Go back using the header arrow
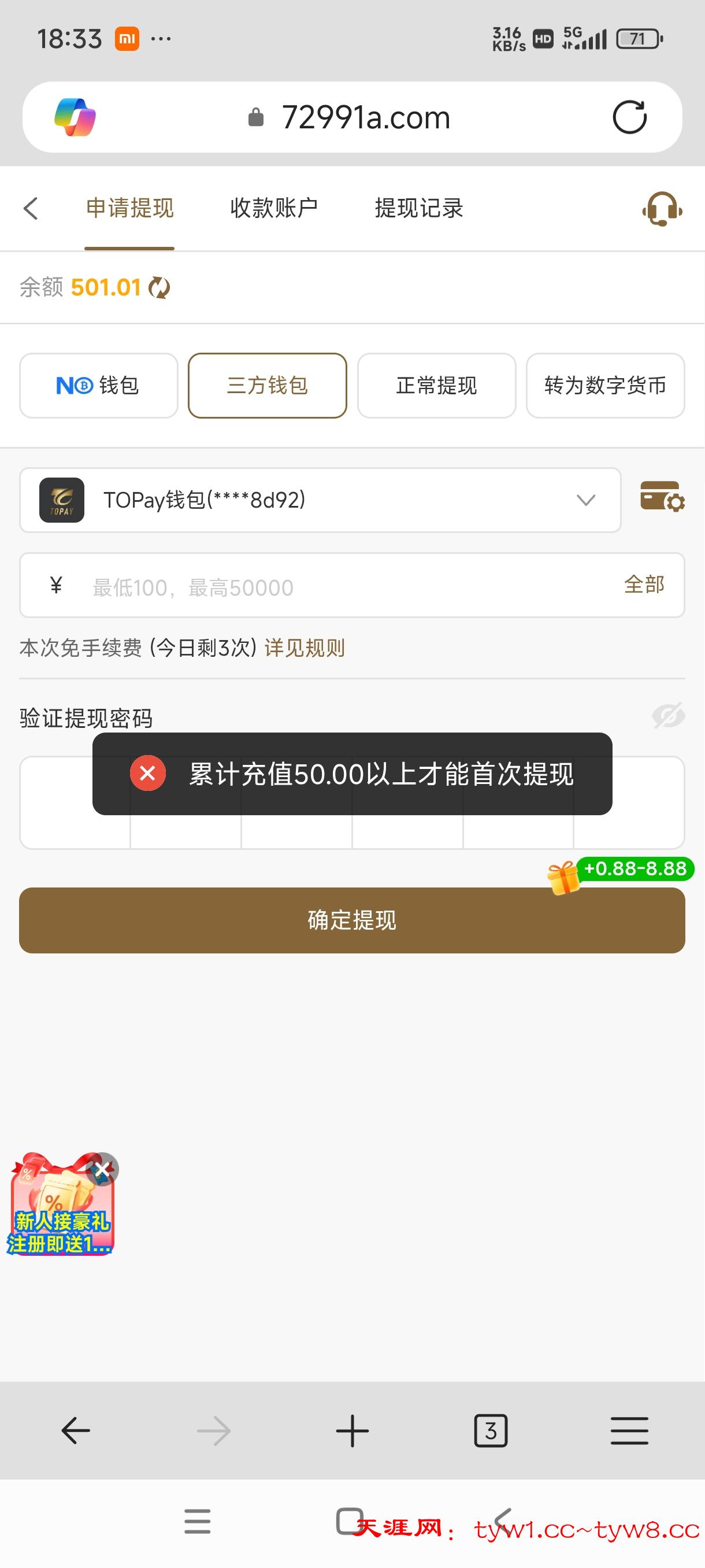 (31, 208)
